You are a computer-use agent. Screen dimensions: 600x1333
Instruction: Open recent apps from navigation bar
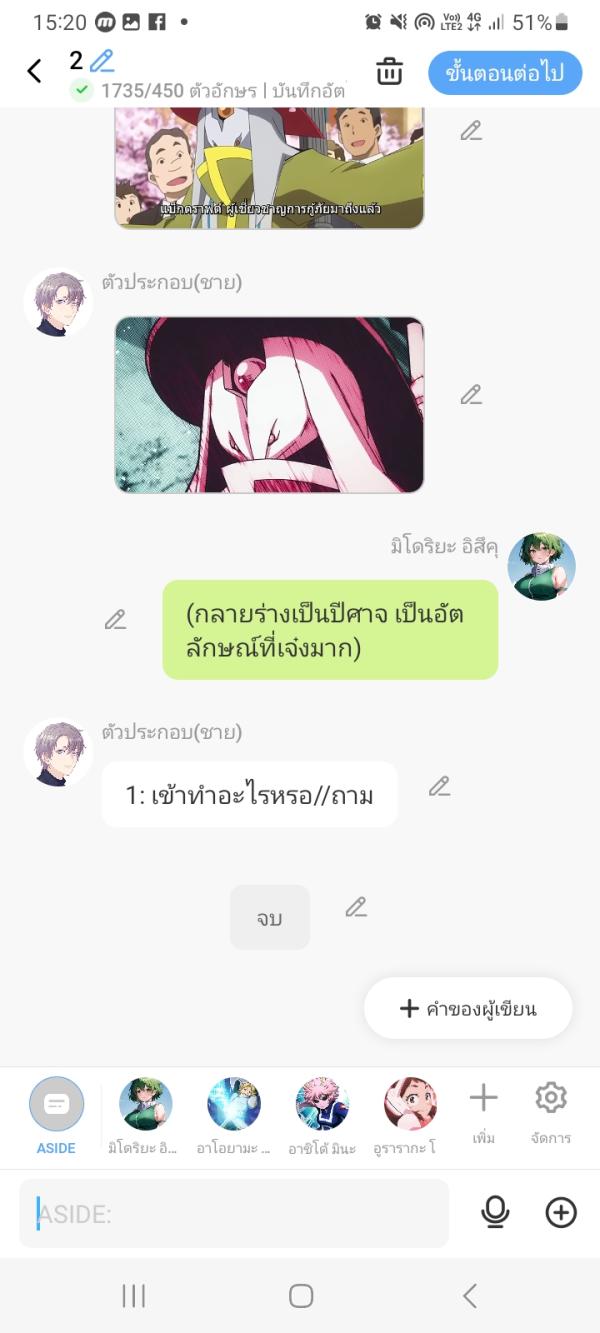pos(133,1297)
